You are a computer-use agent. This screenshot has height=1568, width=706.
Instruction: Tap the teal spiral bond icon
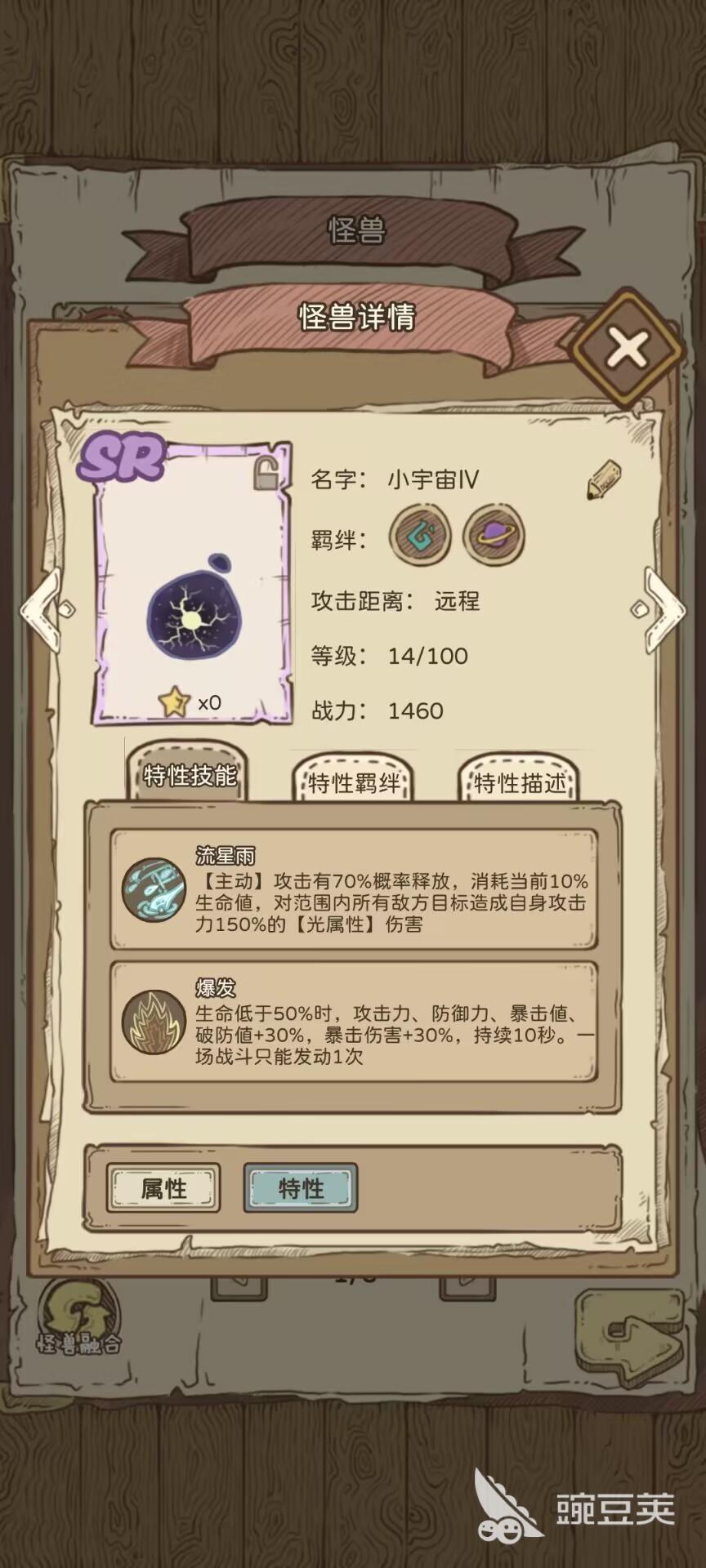(x=419, y=537)
